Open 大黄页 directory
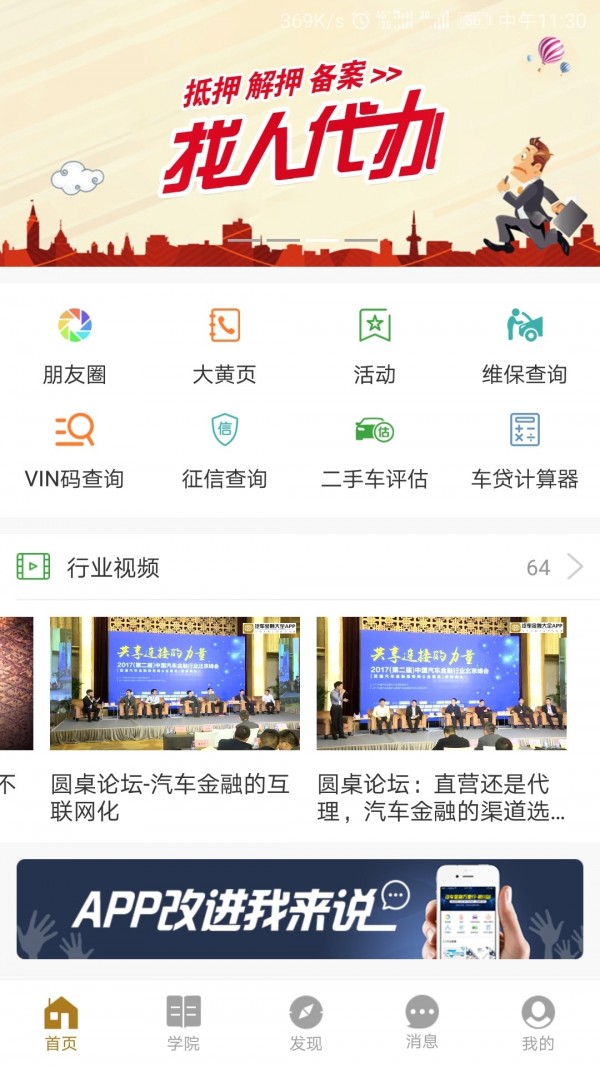This screenshot has height=1067, width=600. tap(224, 345)
